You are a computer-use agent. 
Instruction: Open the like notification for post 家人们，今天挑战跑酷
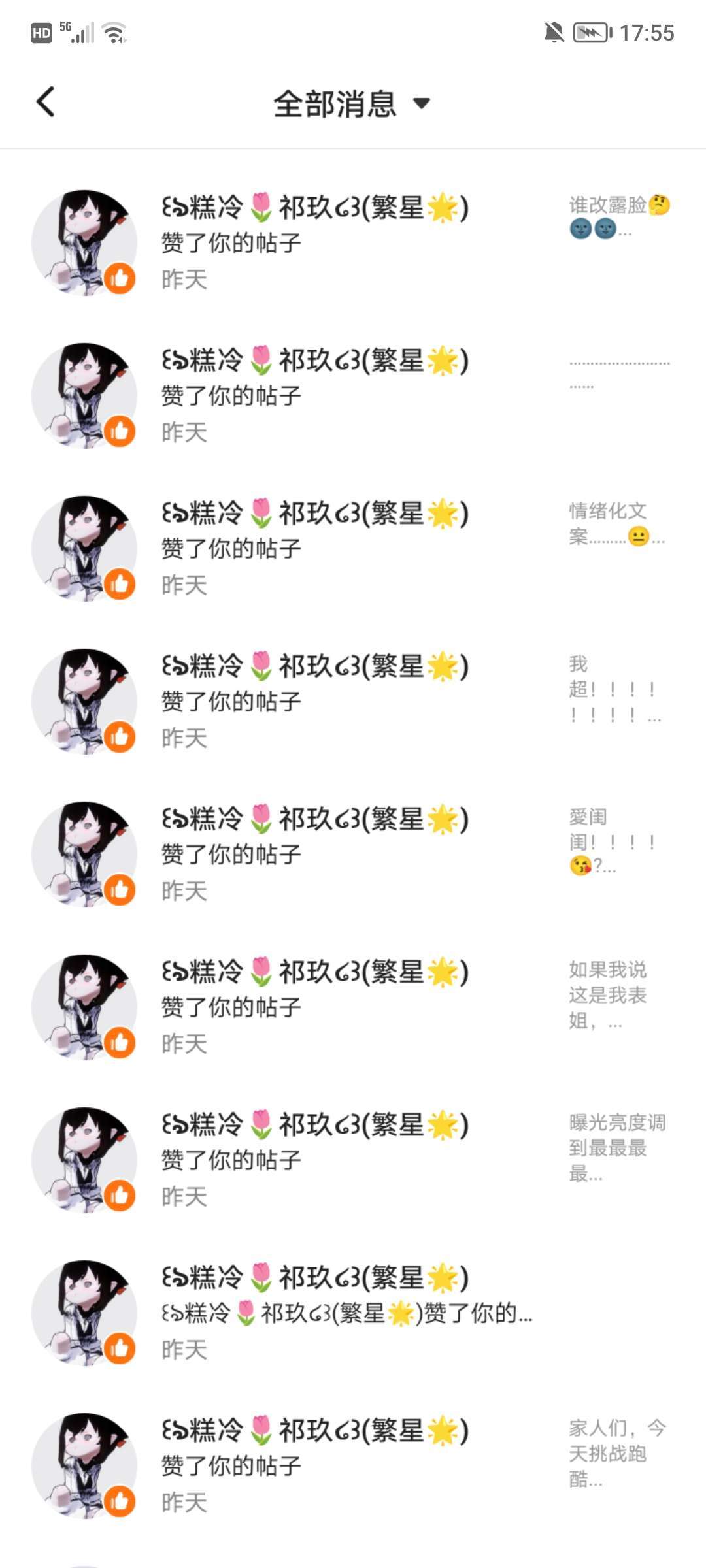coord(353,1465)
